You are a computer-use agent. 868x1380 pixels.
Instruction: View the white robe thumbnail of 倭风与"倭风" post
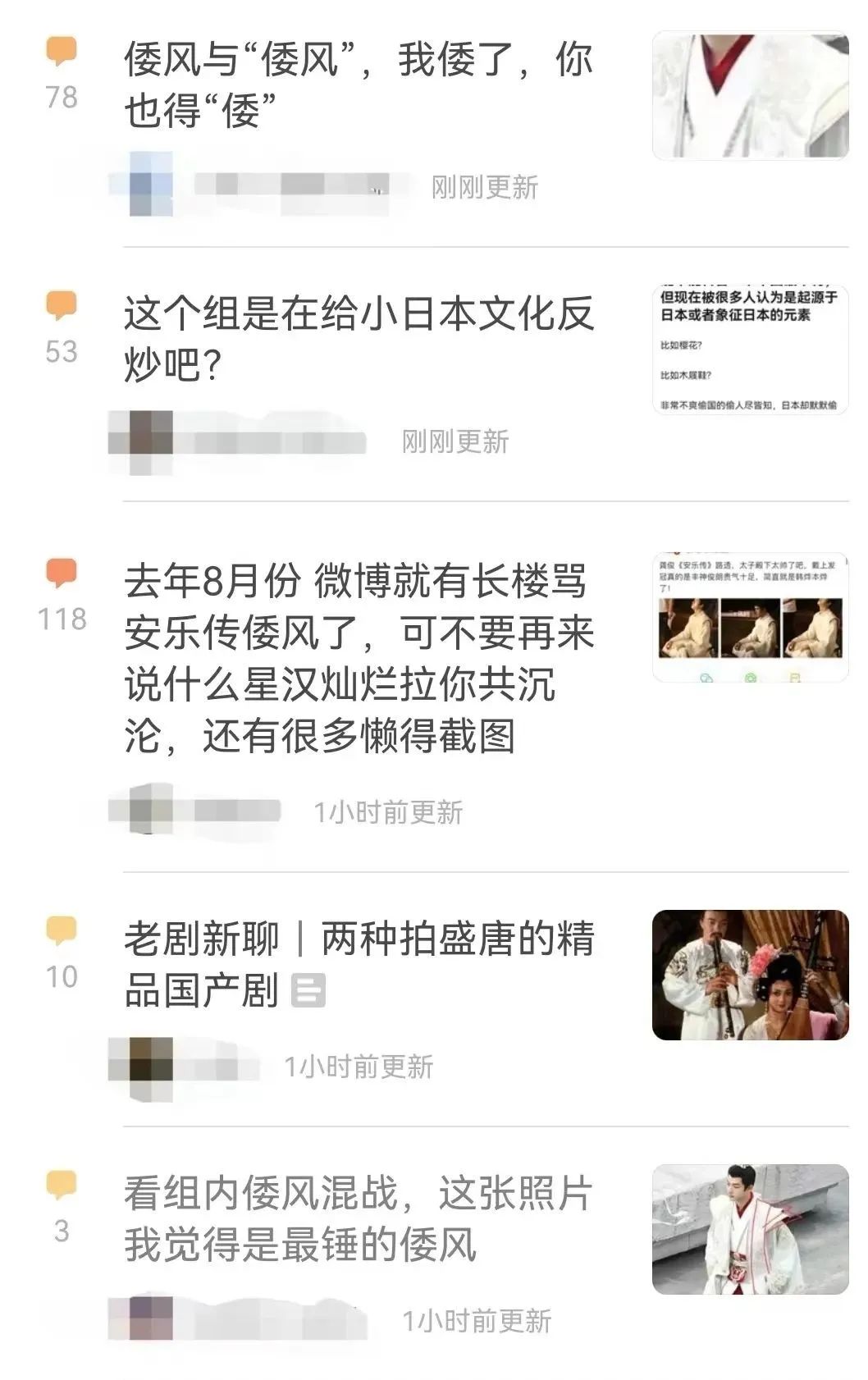pyautogui.click(x=750, y=95)
